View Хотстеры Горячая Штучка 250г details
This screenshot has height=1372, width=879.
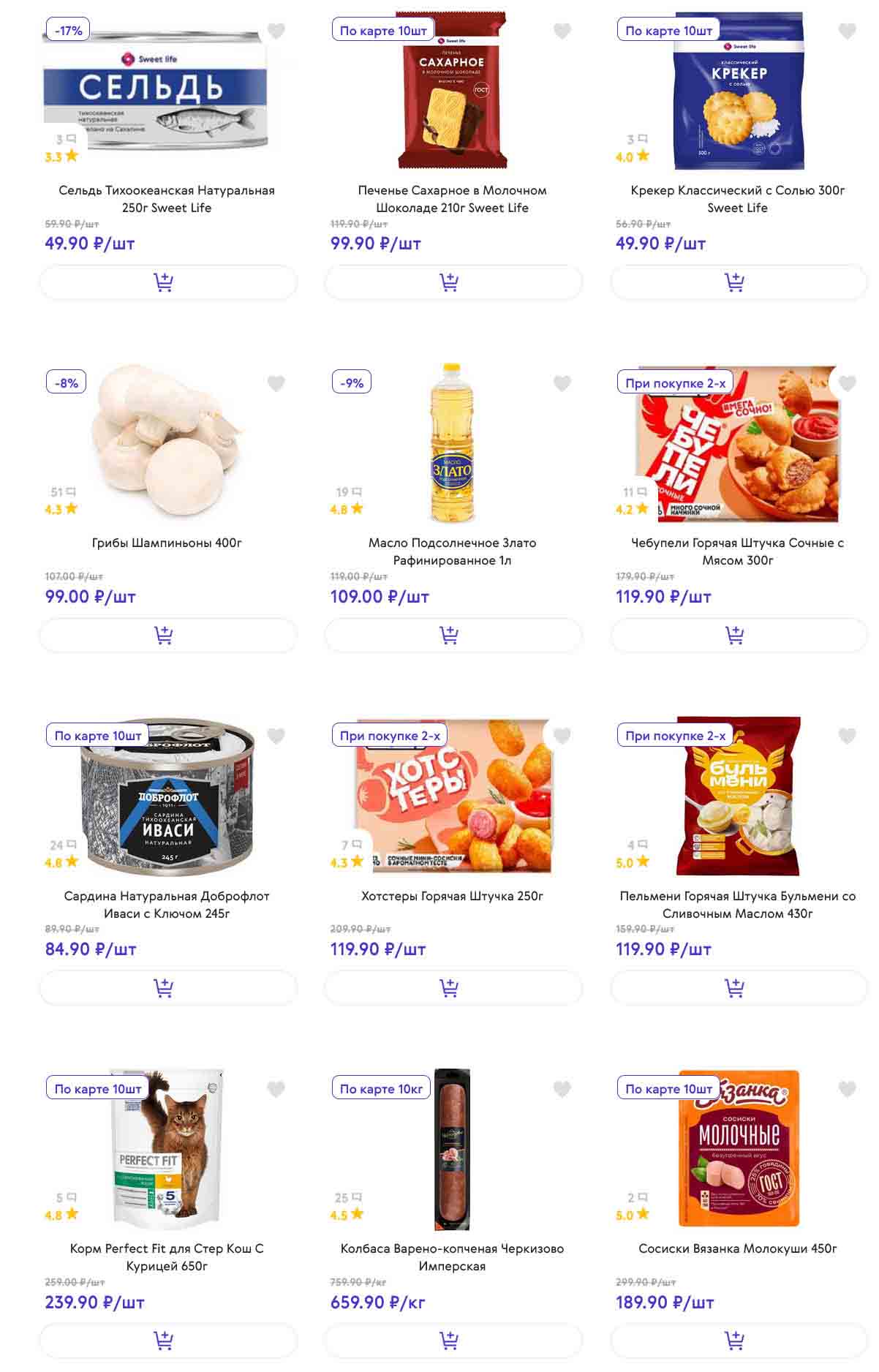tap(452, 896)
